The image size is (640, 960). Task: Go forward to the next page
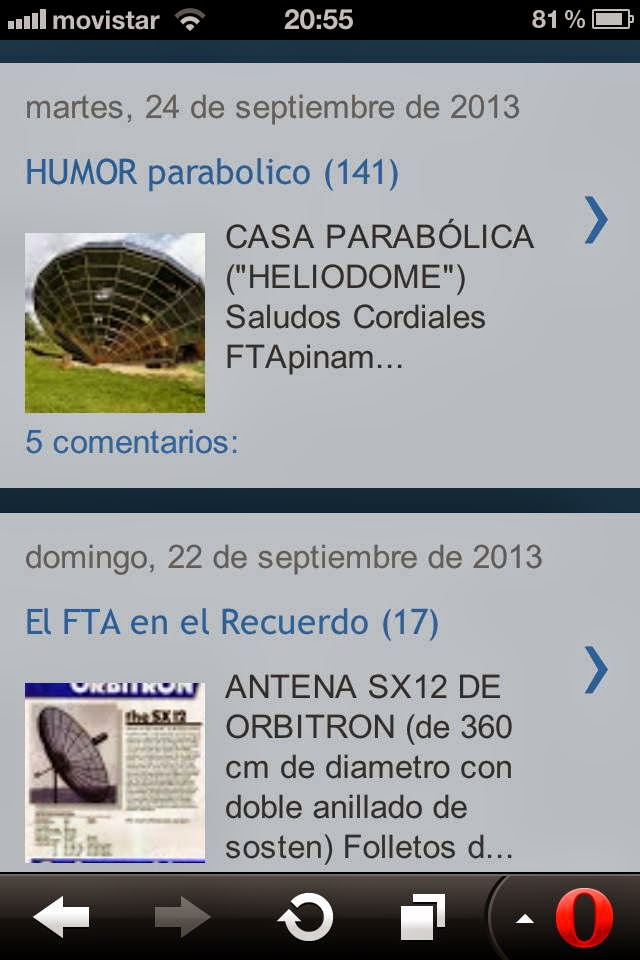pos(182,917)
